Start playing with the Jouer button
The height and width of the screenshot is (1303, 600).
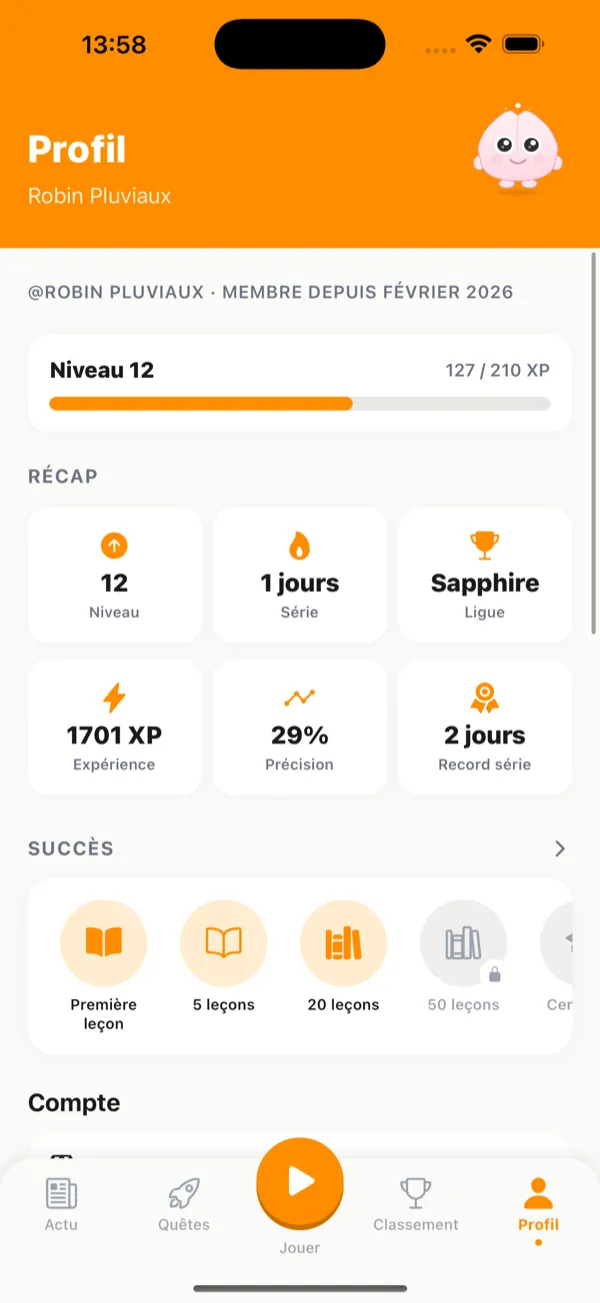click(300, 1183)
